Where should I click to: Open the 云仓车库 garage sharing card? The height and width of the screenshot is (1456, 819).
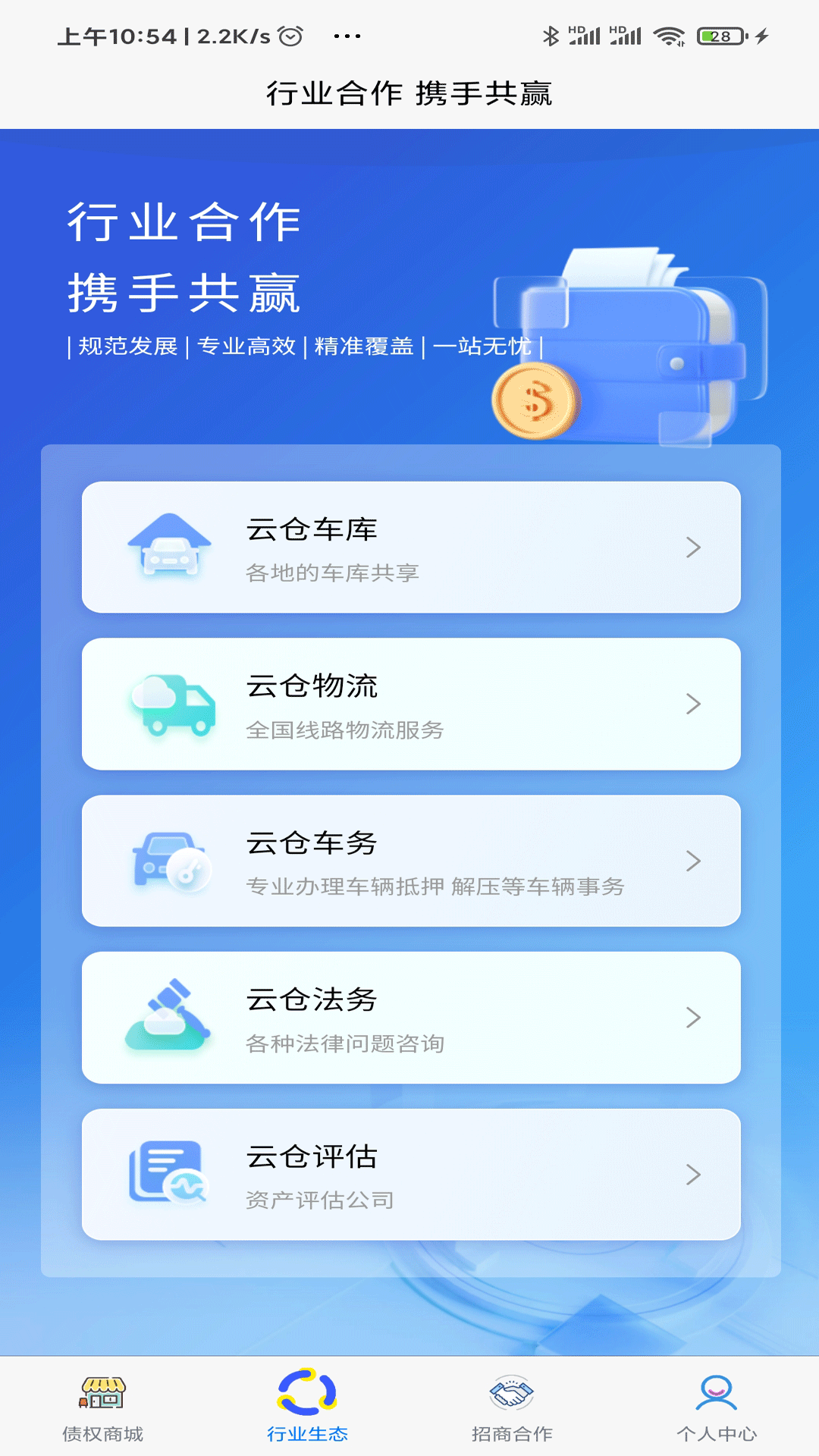(x=411, y=548)
